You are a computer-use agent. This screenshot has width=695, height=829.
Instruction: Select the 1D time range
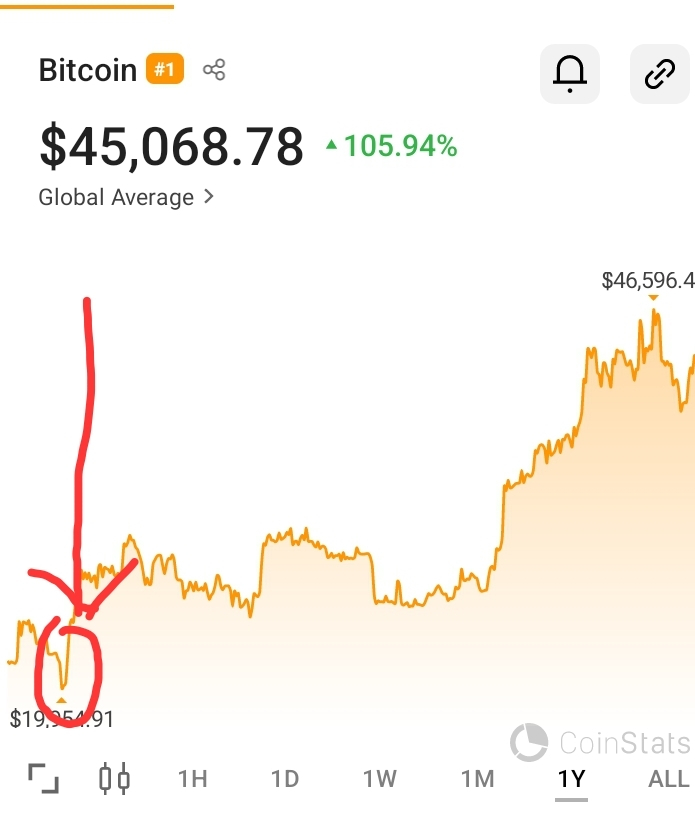(x=285, y=778)
